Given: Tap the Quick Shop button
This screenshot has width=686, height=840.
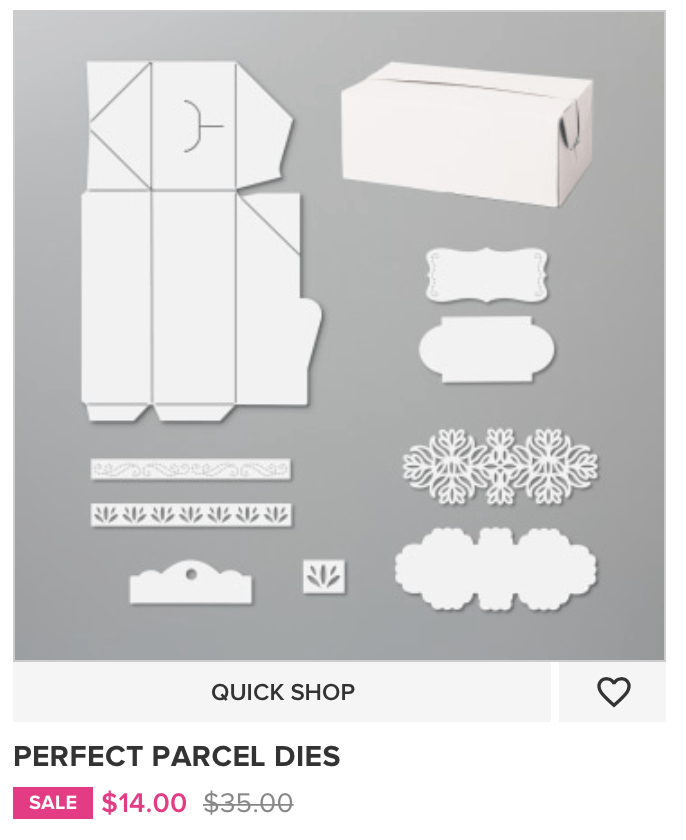Looking at the screenshot, I should coord(282,692).
